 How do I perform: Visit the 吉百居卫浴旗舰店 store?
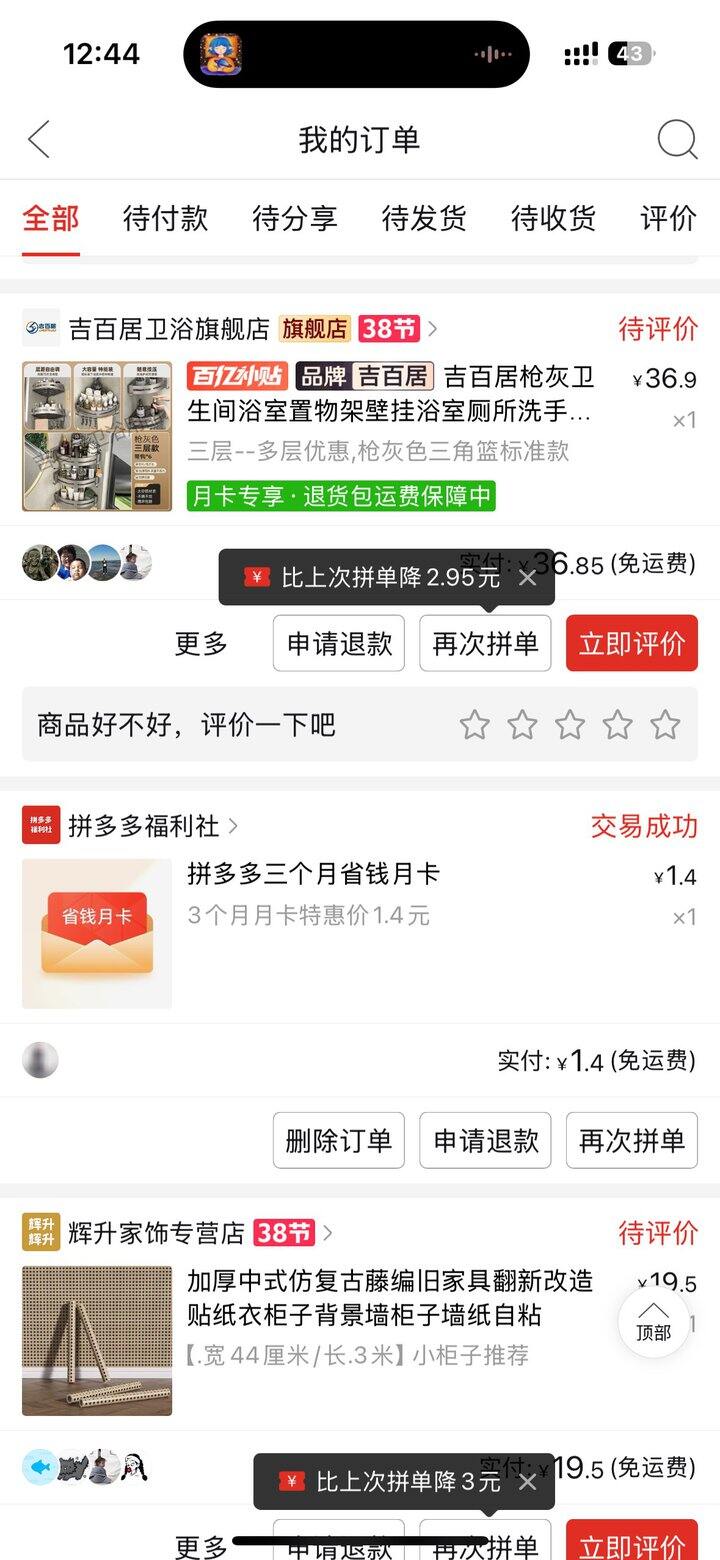(x=170, y=328)
